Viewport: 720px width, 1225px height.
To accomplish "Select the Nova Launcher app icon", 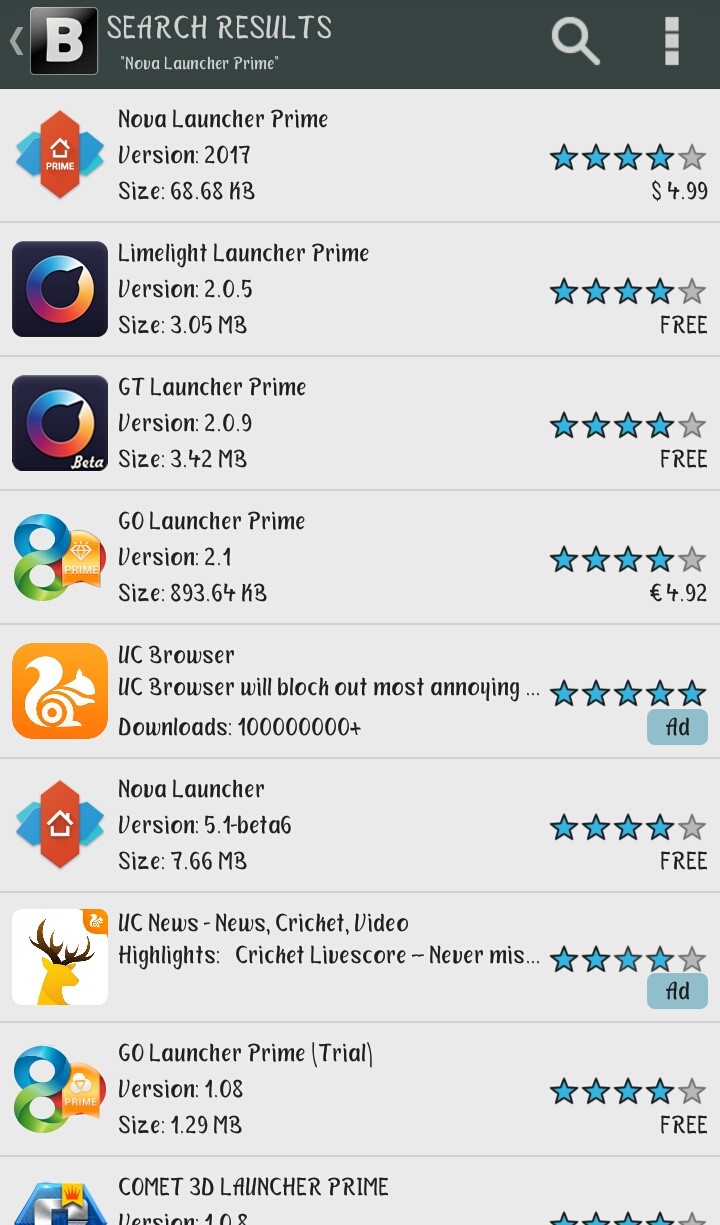I will tap(59, 824).
